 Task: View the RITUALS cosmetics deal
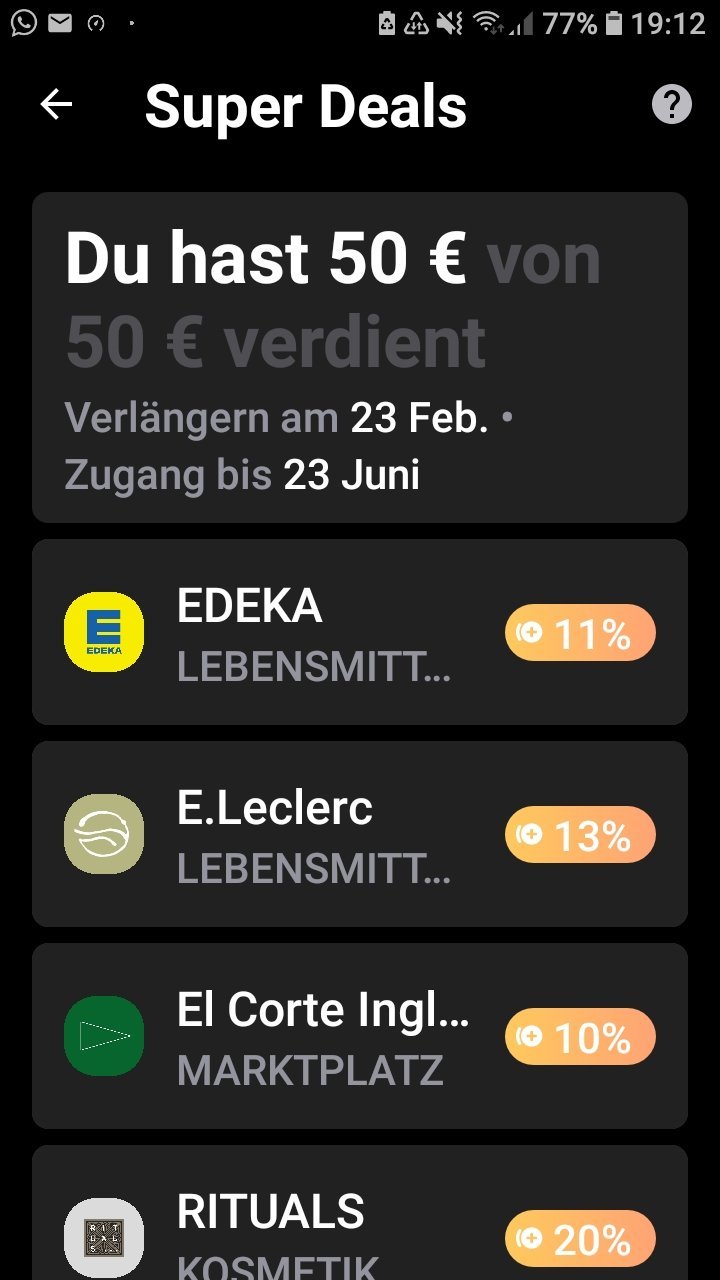pos(360,1213)
